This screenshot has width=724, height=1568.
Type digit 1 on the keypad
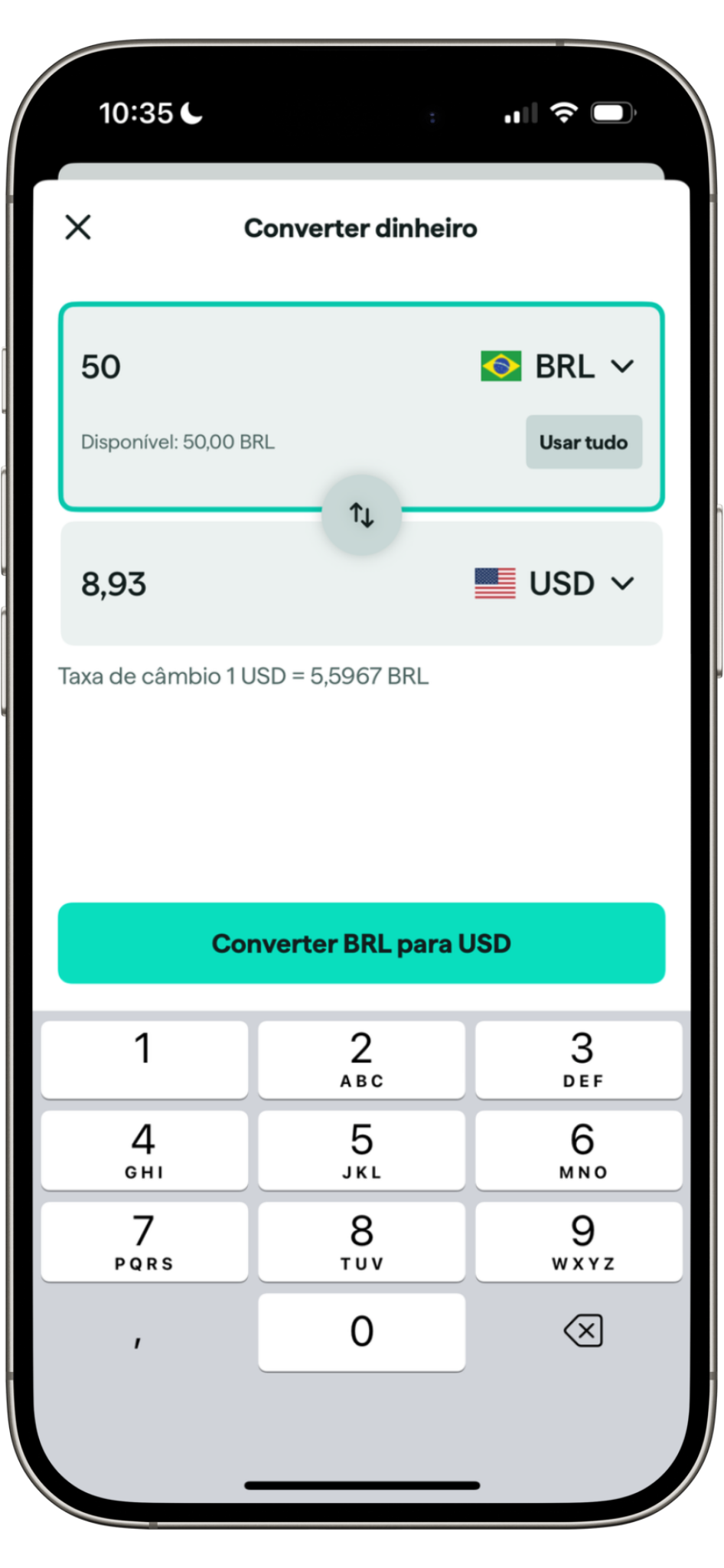[x=144, y=1059]
